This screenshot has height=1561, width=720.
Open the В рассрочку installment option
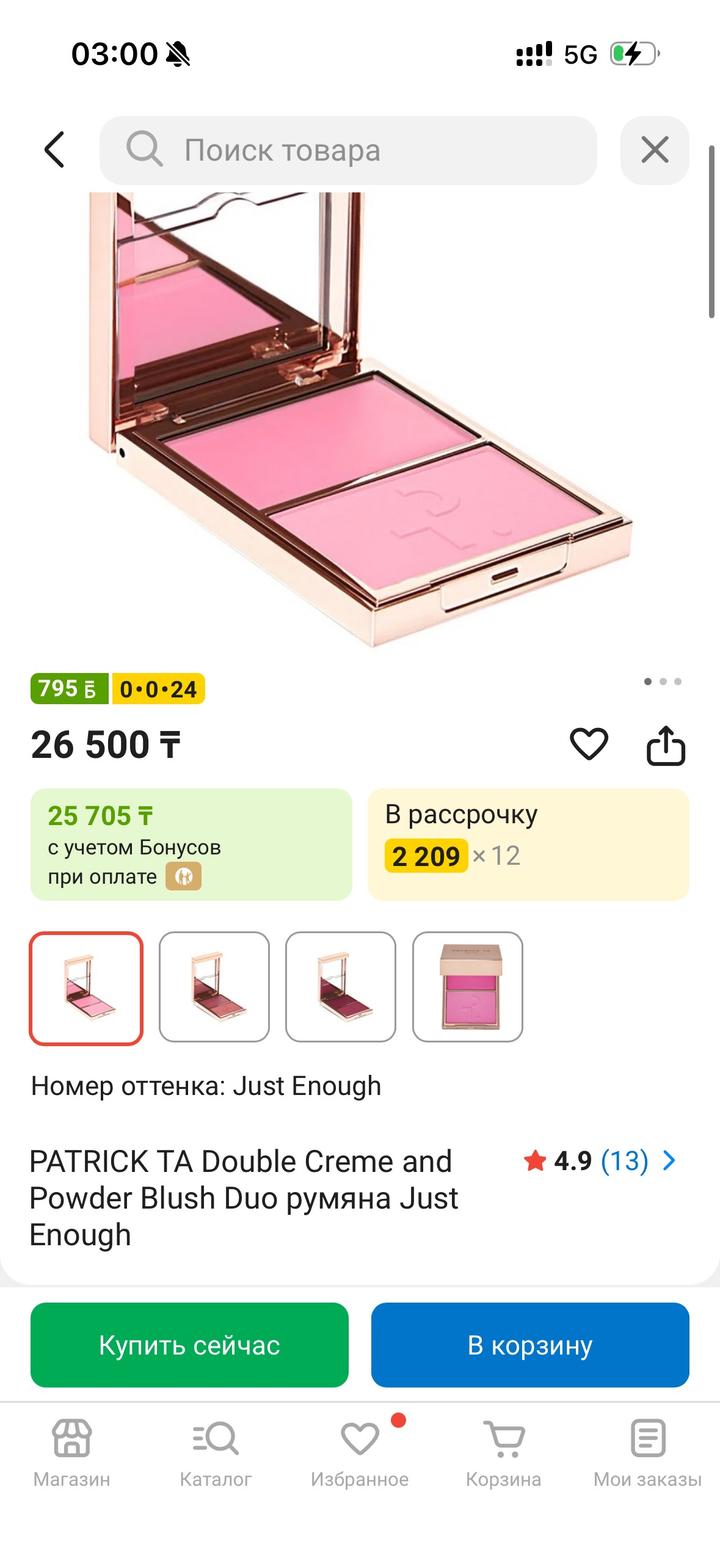click(x=528, y=844)
